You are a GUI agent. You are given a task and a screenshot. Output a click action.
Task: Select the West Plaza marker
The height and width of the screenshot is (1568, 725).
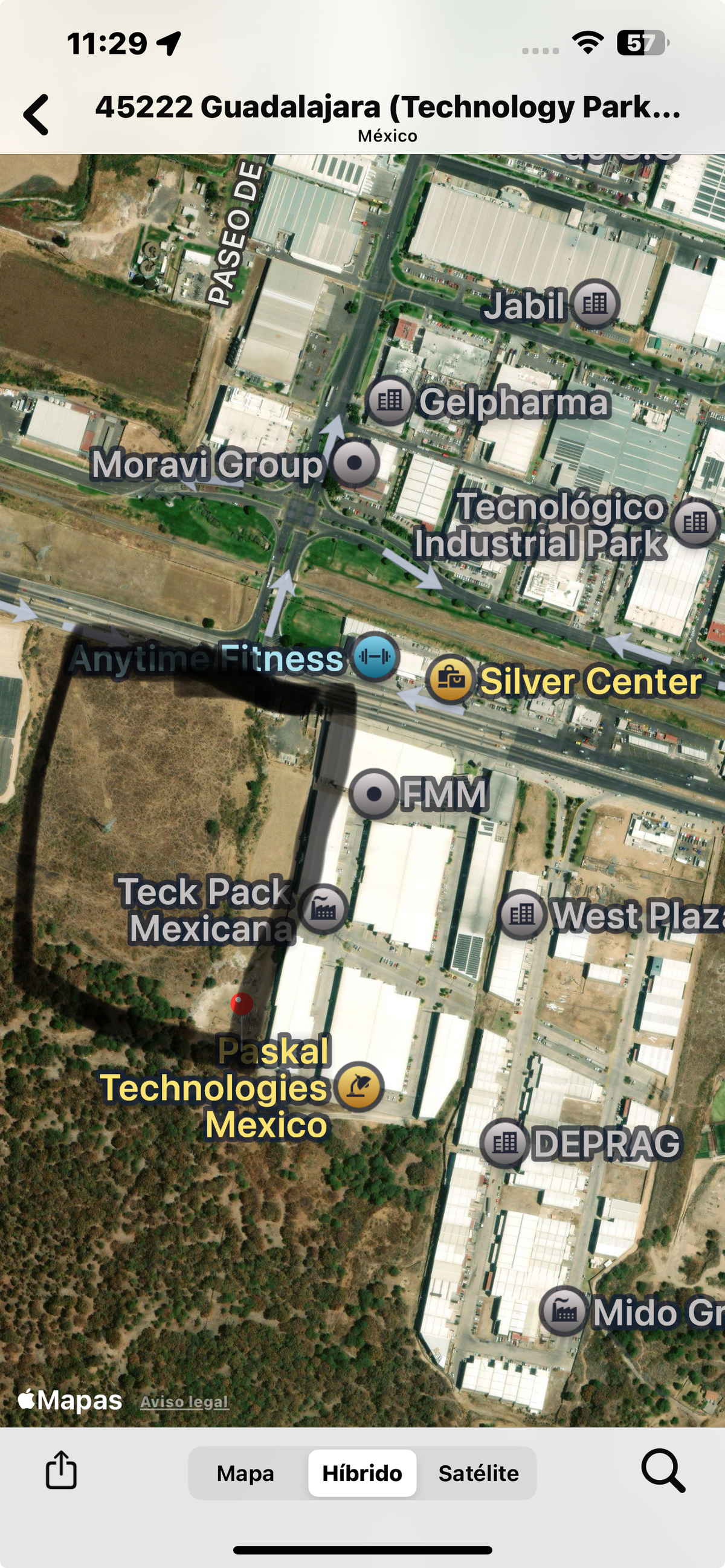point(521,914)
